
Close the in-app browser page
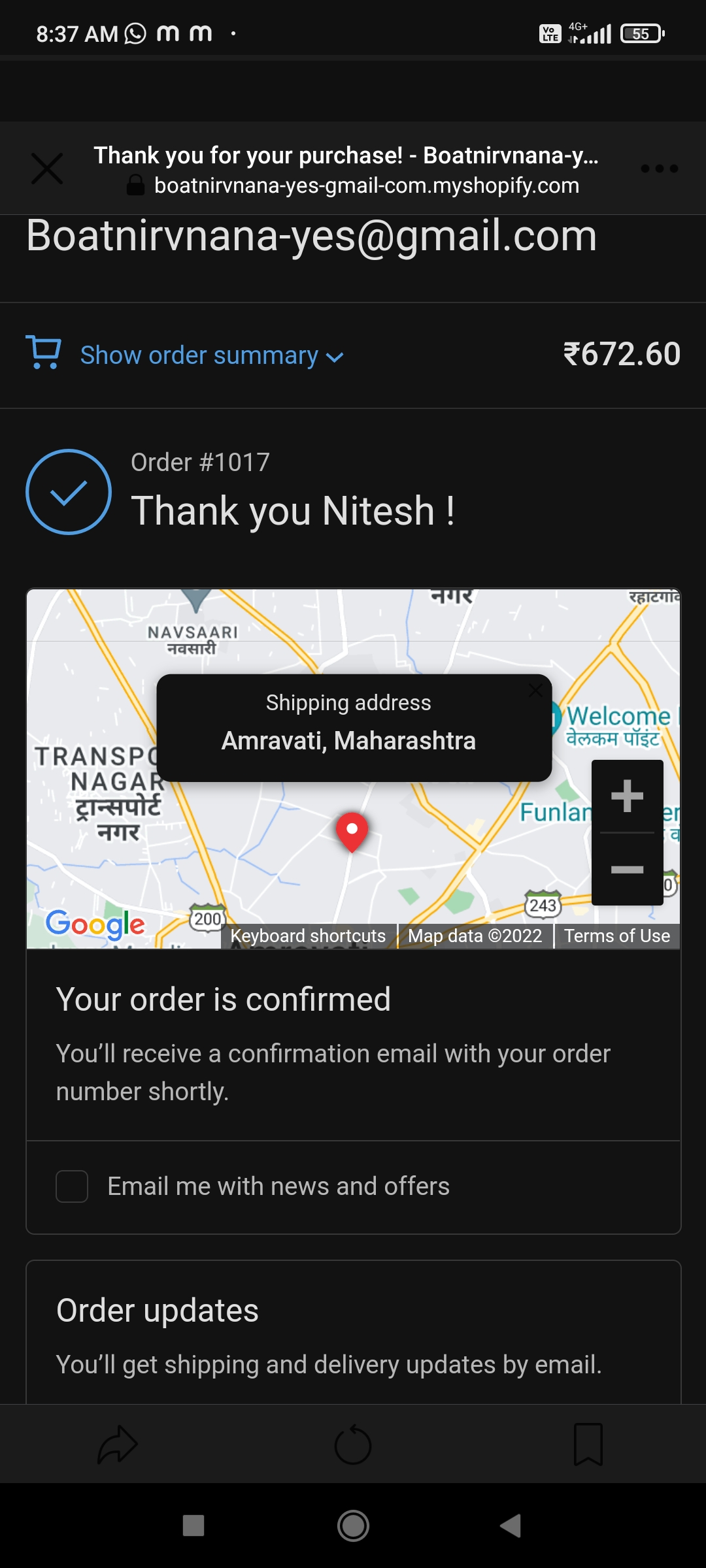[47, 169]
